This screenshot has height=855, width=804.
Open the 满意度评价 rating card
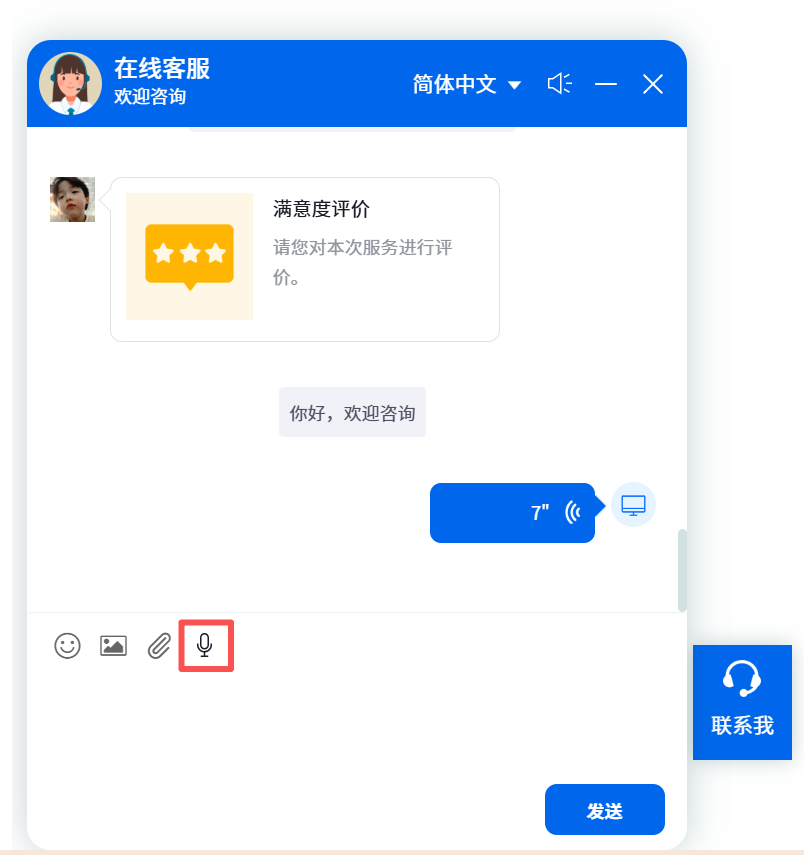(x=304, y=259)
